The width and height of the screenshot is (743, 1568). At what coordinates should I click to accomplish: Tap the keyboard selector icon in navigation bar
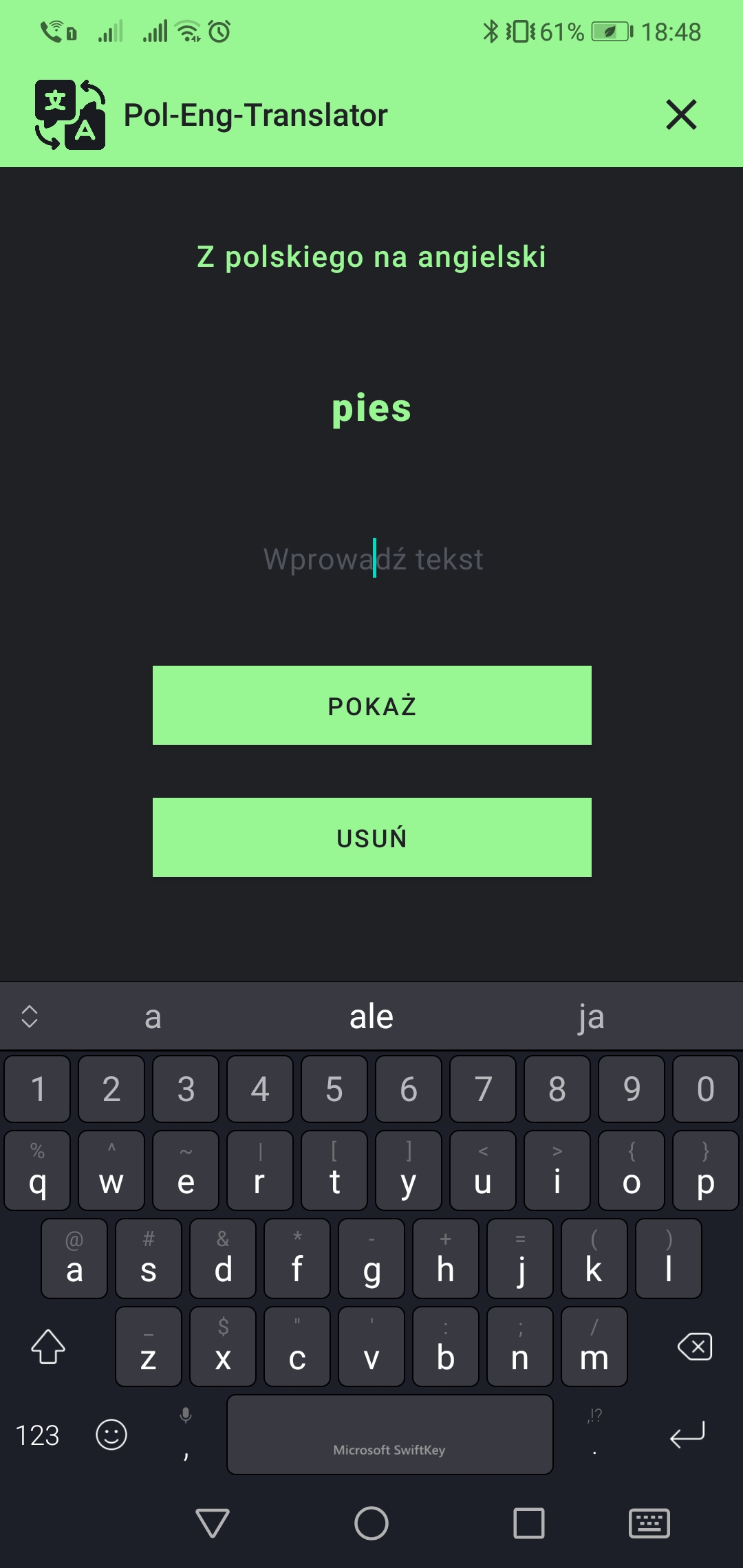650,1523
